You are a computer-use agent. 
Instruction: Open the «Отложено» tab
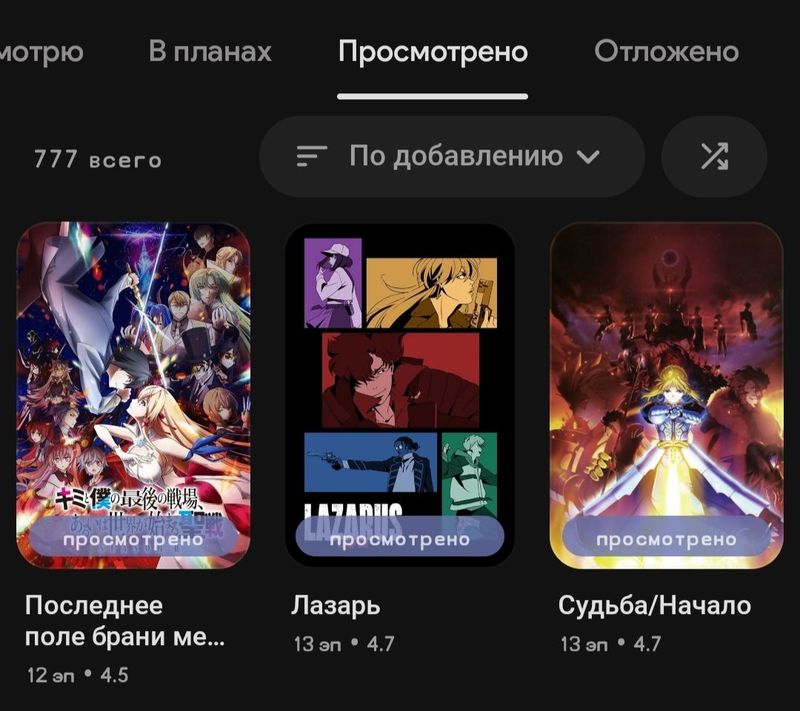click(x=666, y=51)
